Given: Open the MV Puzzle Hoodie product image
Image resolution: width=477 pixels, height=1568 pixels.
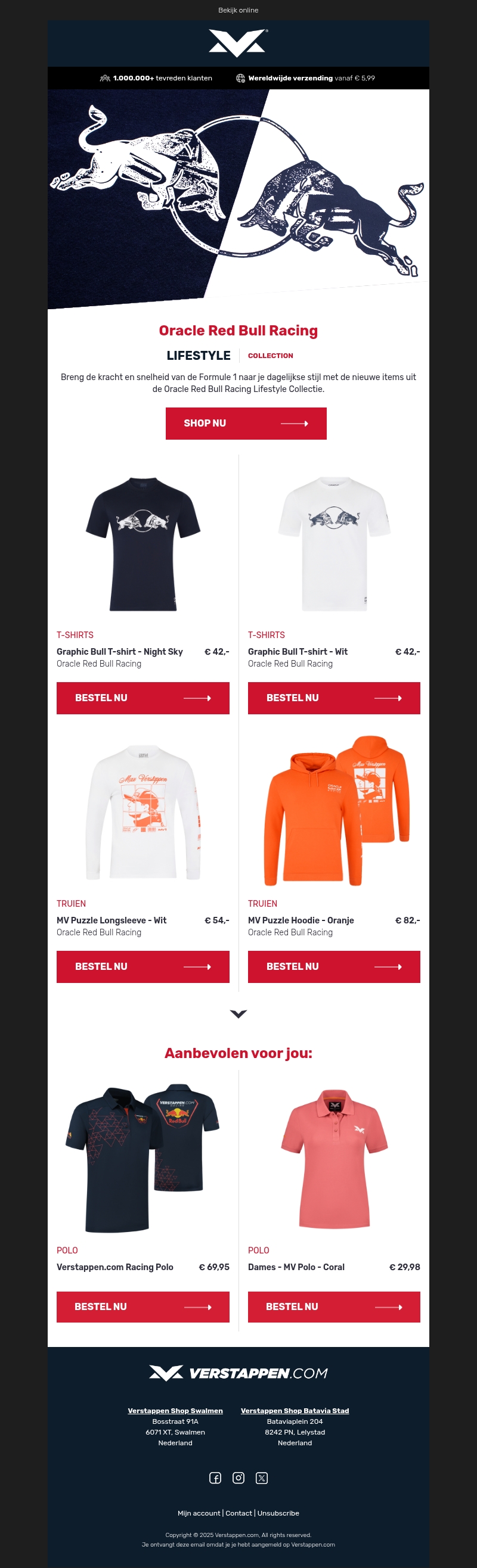Looking at the screenshot, I should click(333, 811).
